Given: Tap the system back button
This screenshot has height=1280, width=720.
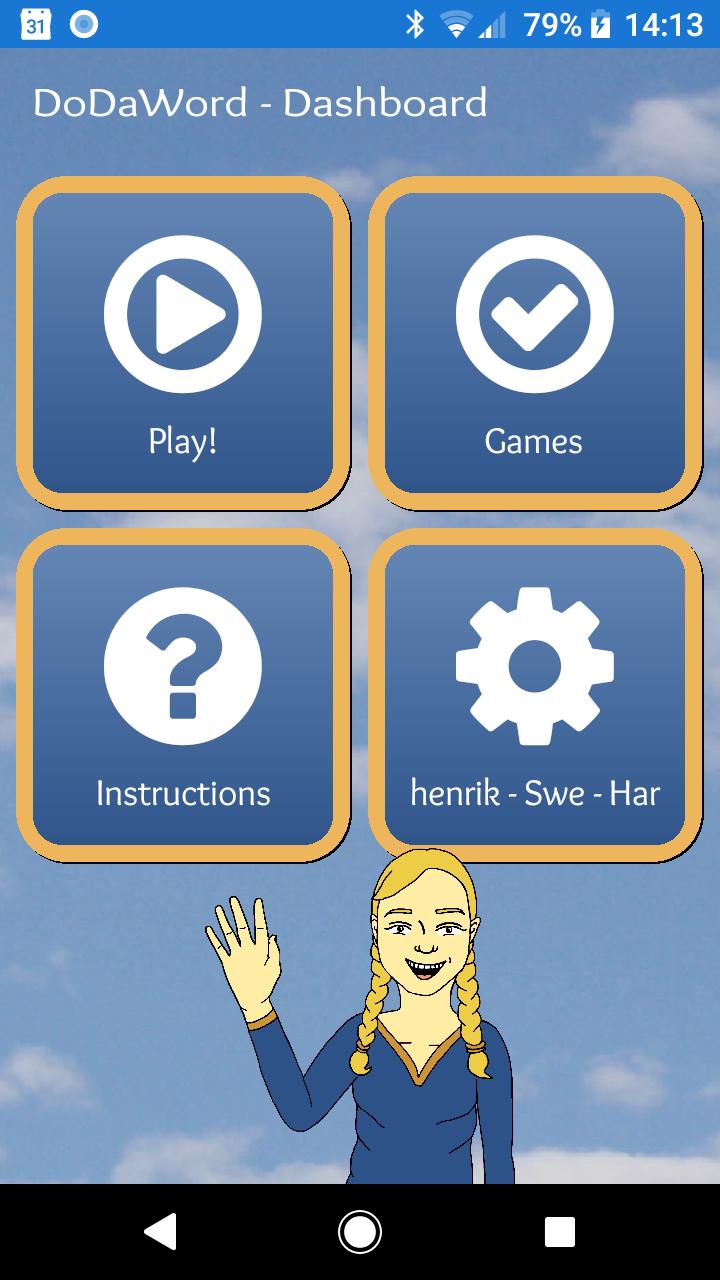Looking at the screenshot, I should click(161, 1232).
